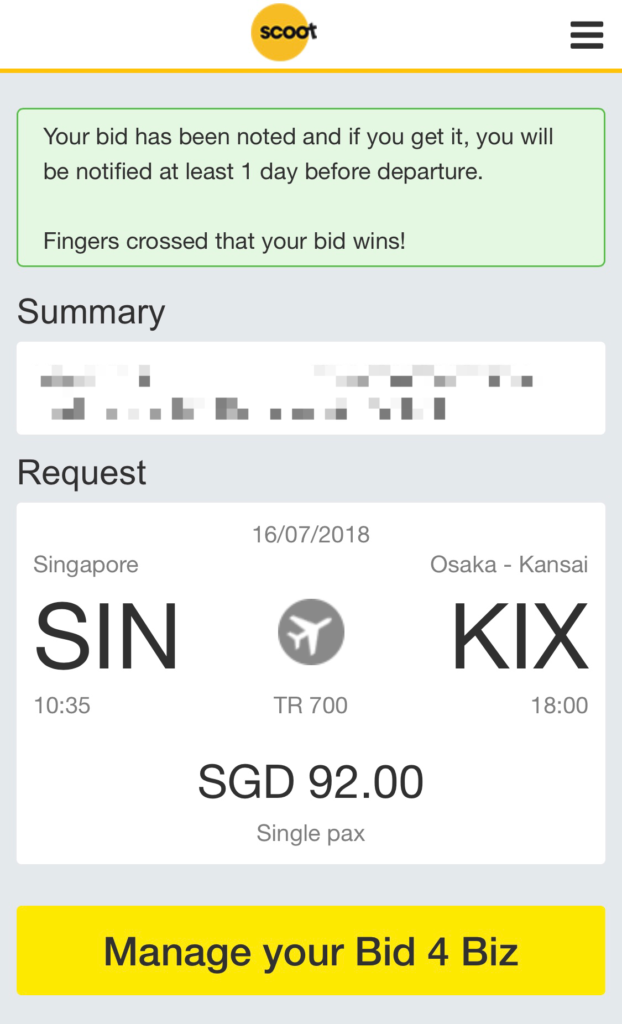
Task: Open the hamburger menu
Action: (586, 35)
